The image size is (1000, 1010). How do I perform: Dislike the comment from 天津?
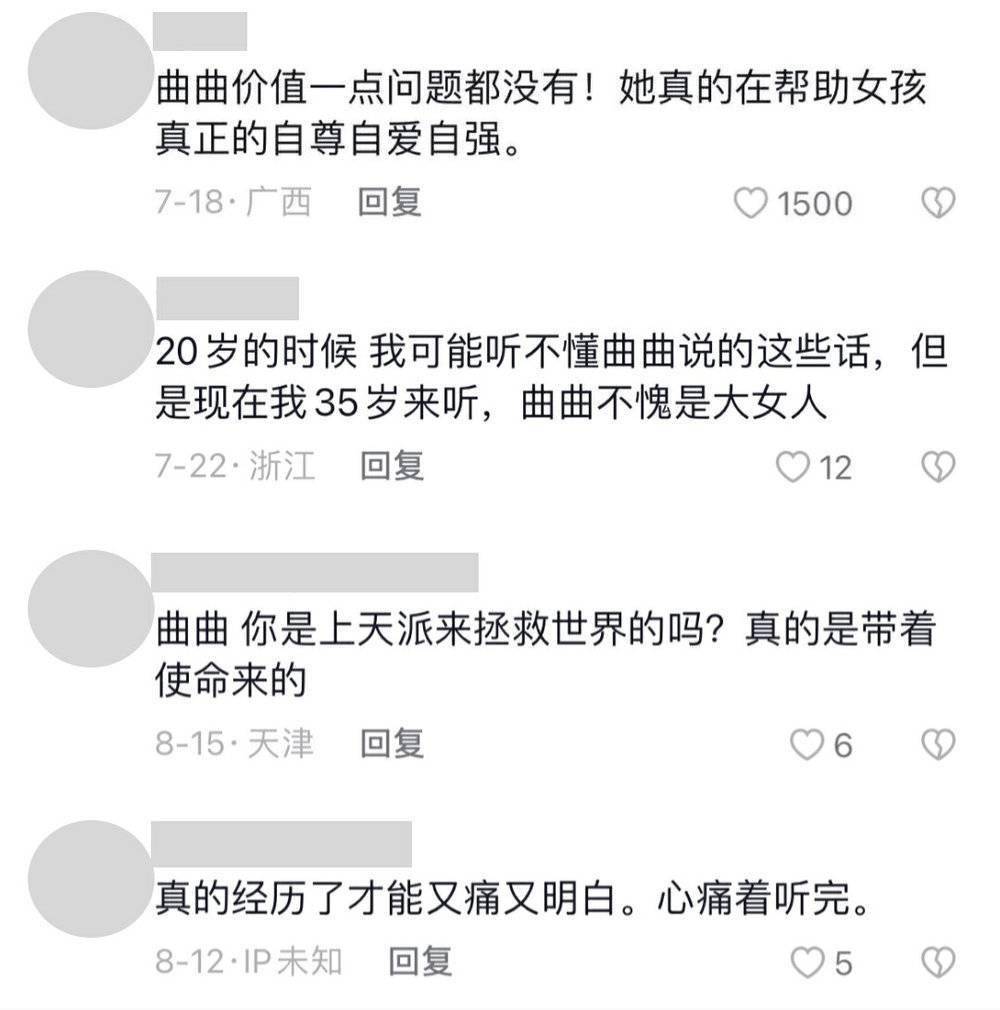(x=937, y=744)
